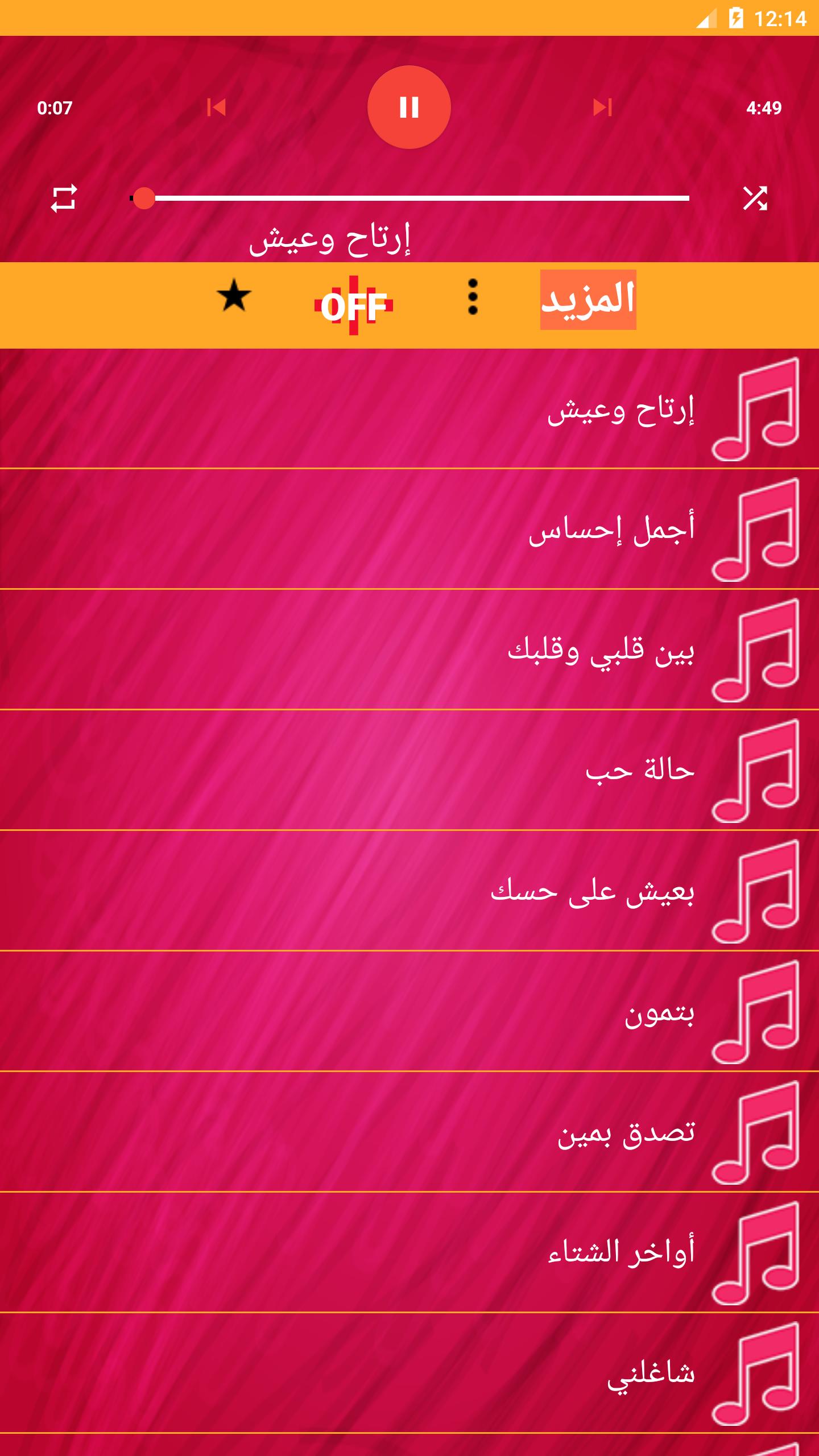The width and height of the screenshot is (819, 1456).
Task: Play the song بعيش على حسك
Action: (592, 891)
